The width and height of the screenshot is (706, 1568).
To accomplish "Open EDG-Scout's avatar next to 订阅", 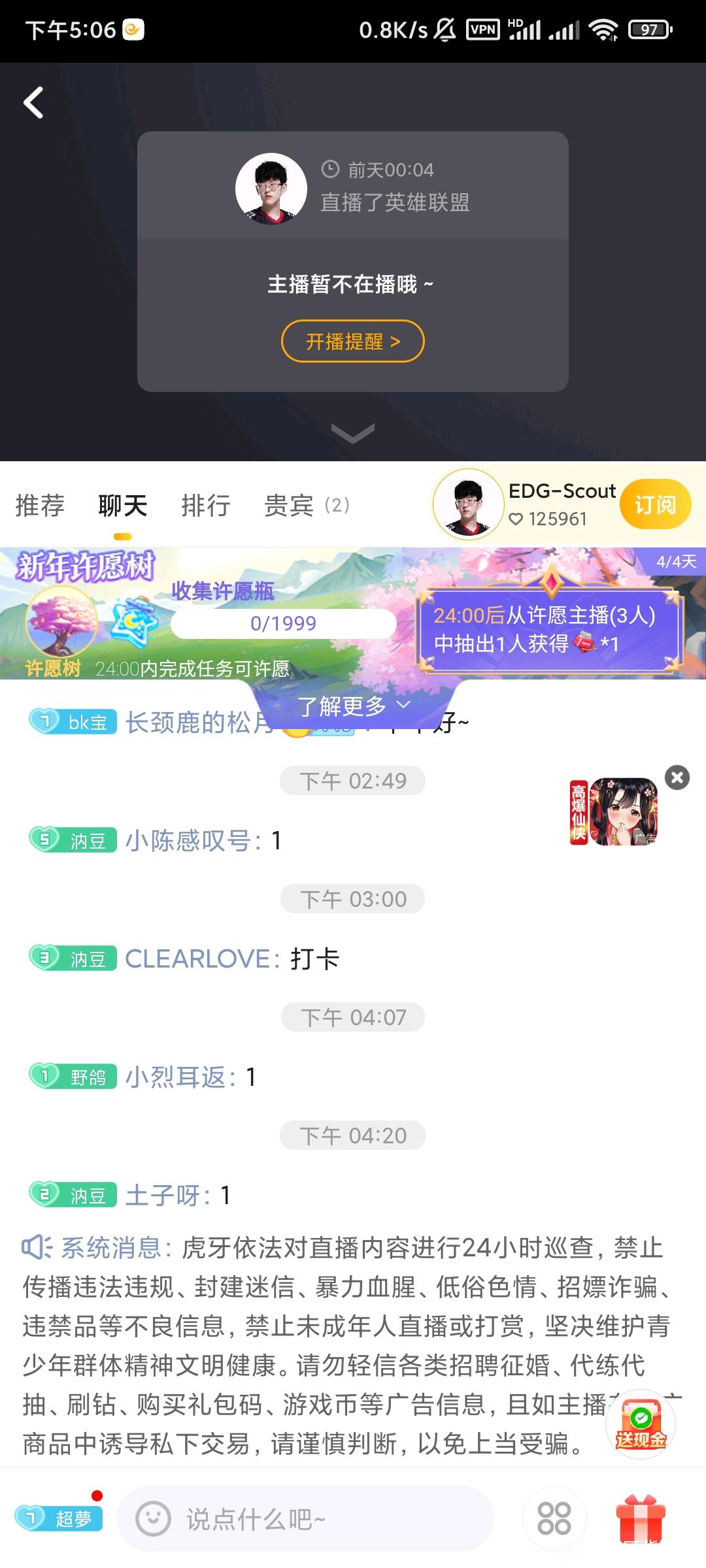I will (x=467, y=504).
